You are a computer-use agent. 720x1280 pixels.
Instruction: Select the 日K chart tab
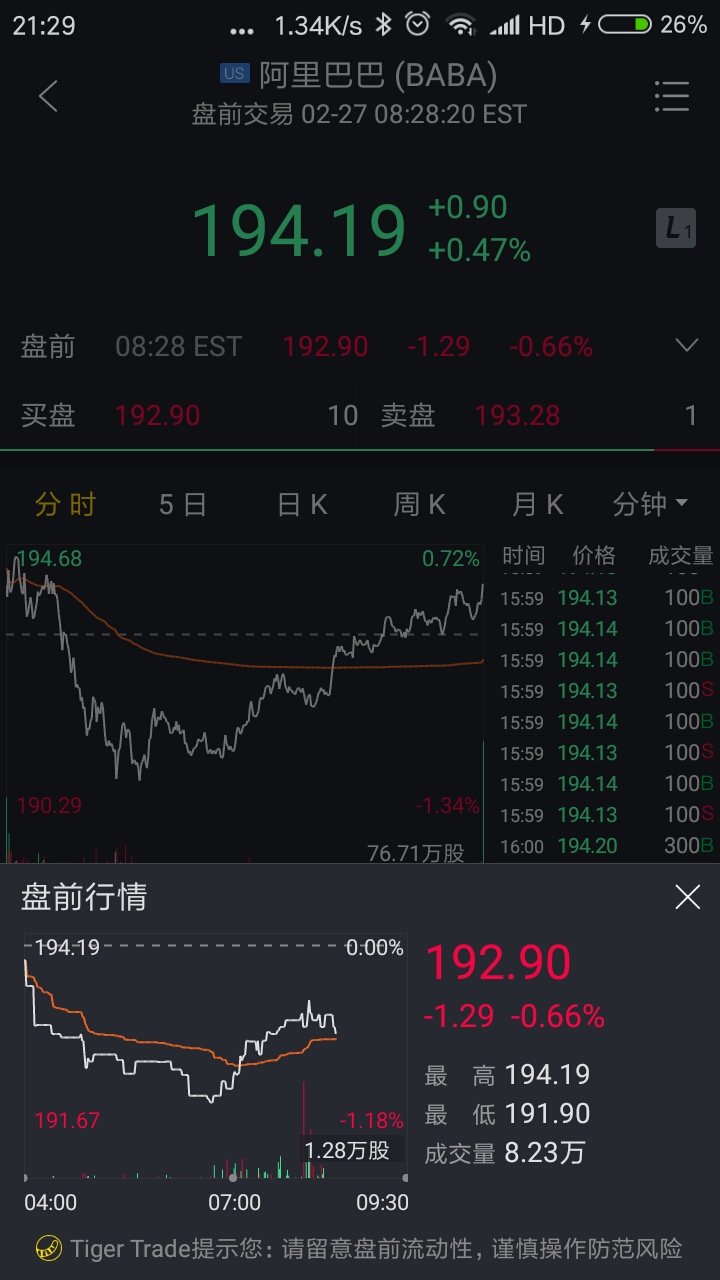tap(302, 504)
